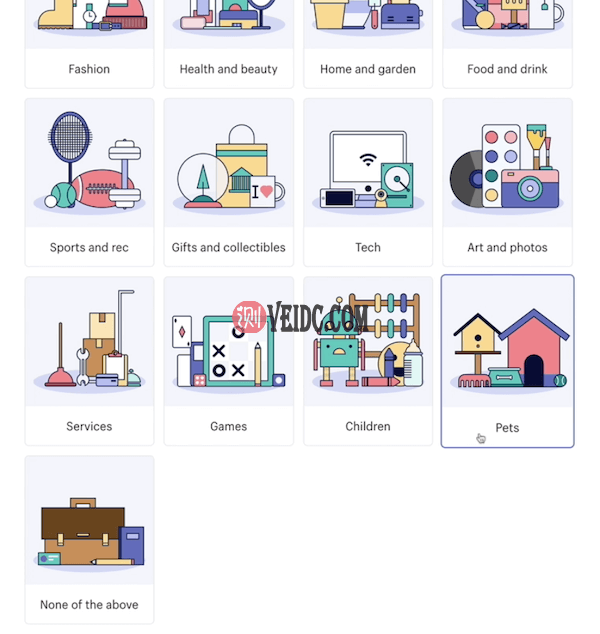Select the Food and drink category
Screen dimensions: 600x634
pos(507,45)
